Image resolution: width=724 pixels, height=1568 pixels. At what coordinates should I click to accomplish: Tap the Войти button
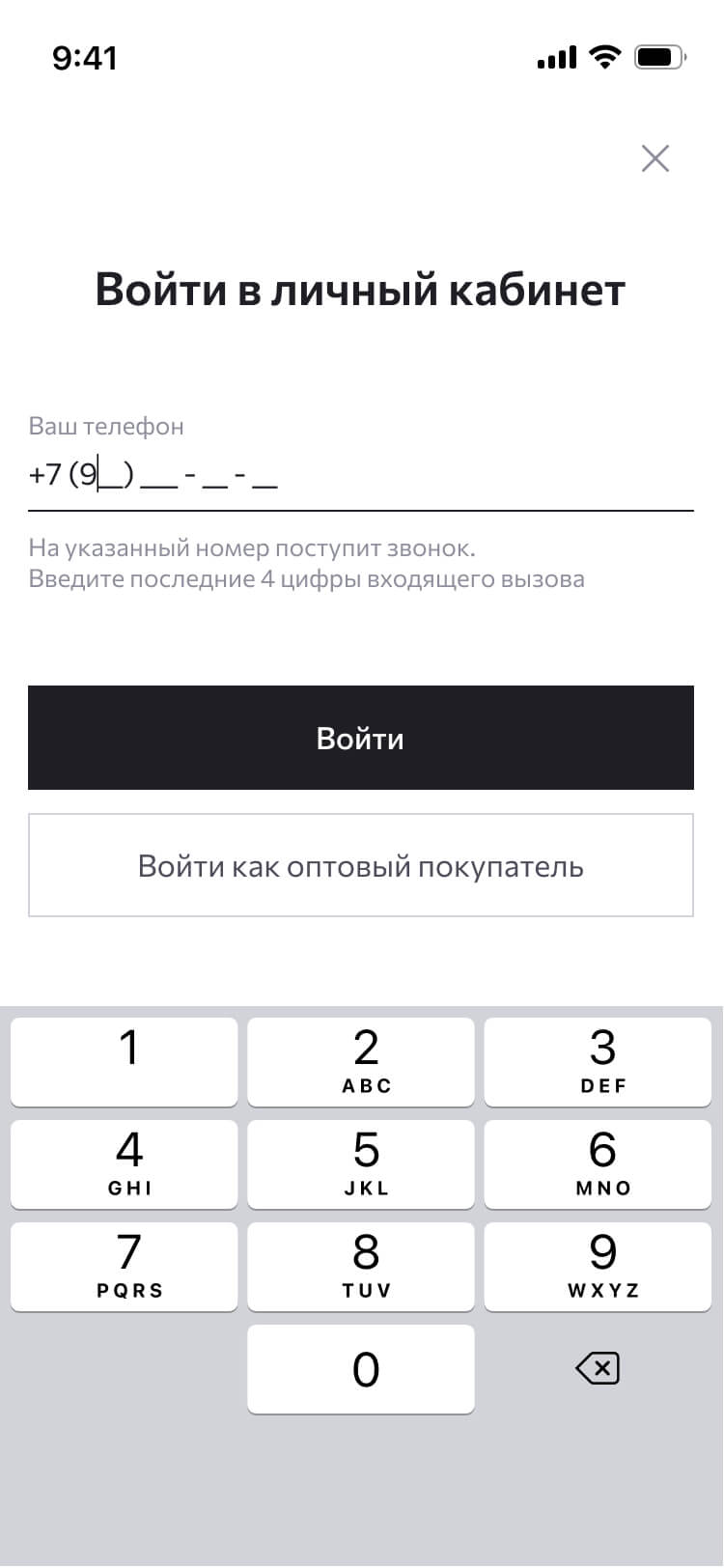click(x=360, y=738)
